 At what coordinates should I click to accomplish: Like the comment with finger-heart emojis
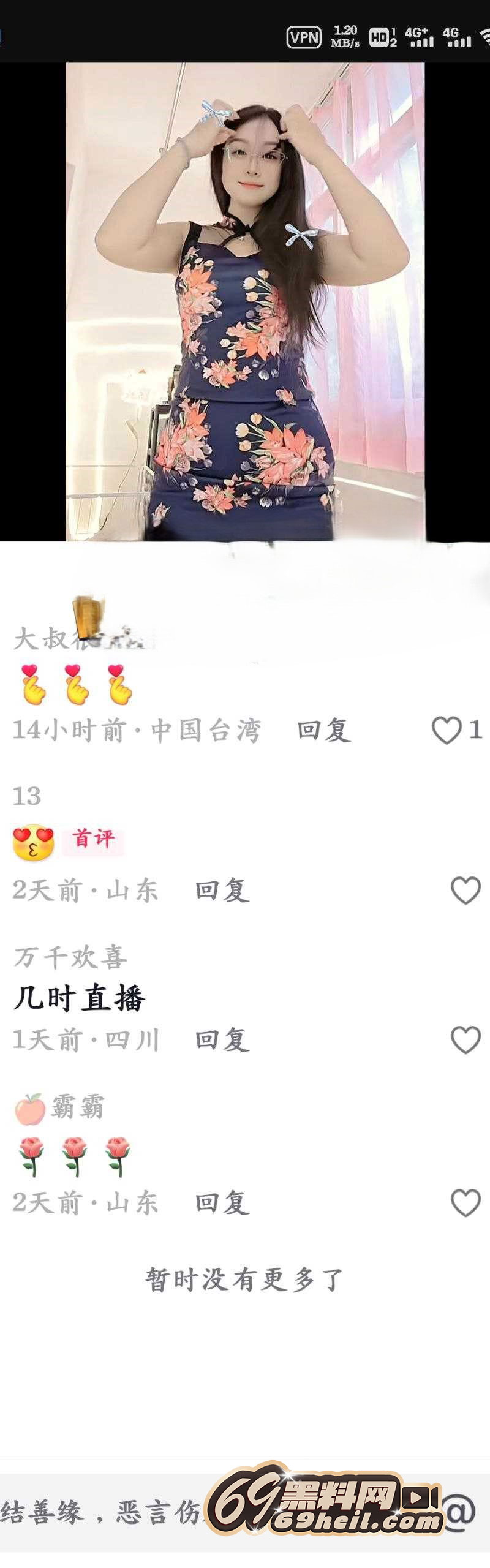(447, 730)
